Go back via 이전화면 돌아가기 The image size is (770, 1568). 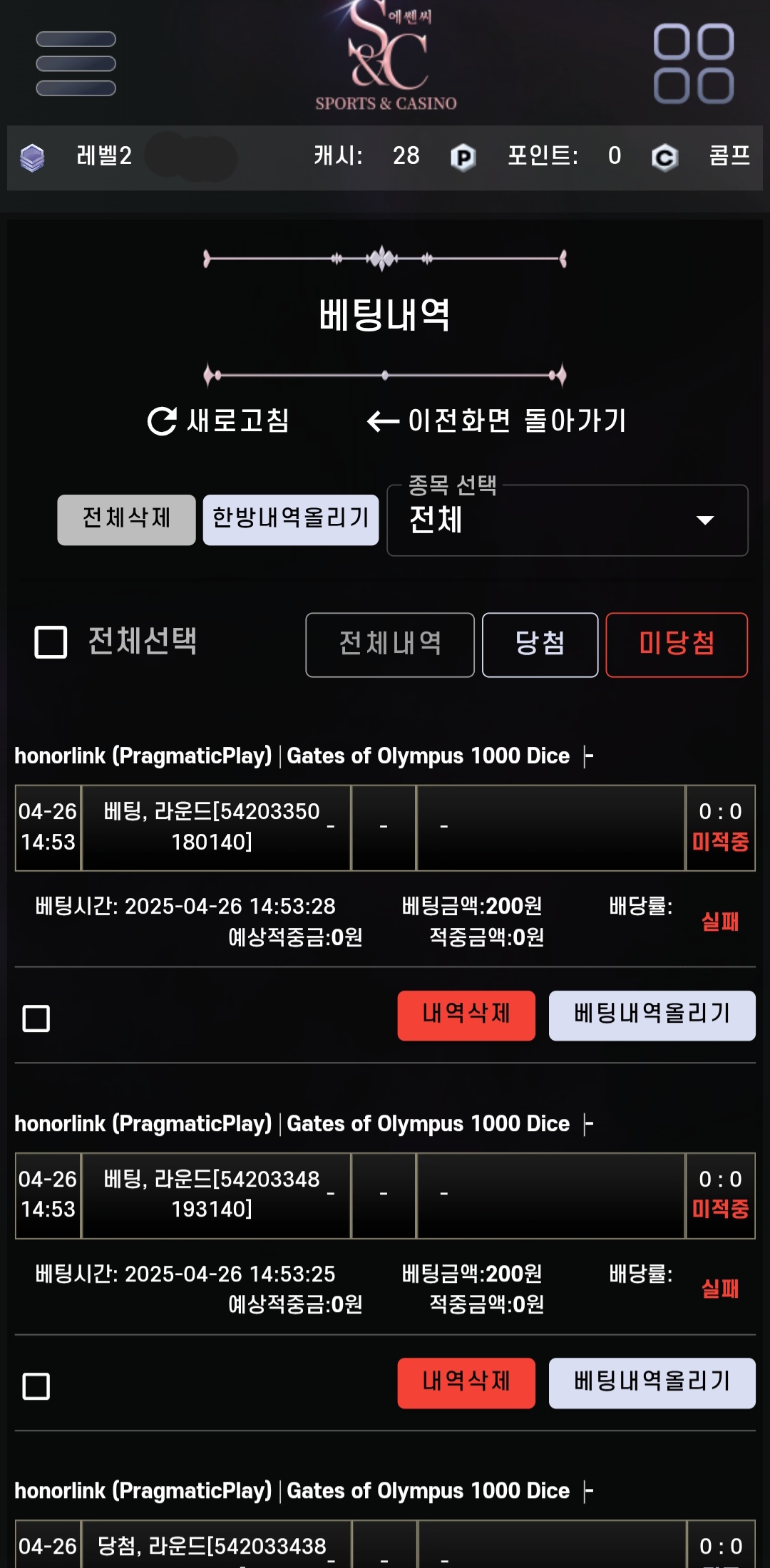coord(496,421)
